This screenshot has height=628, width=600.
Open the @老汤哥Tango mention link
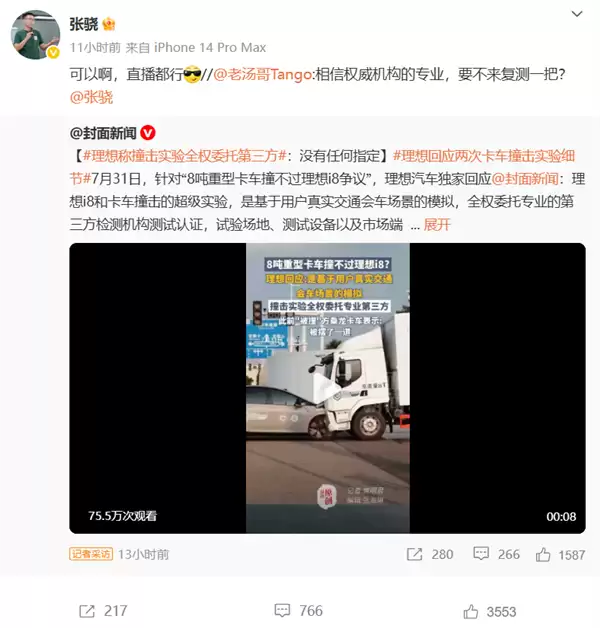pyautogui.click(x=259, y=74)
